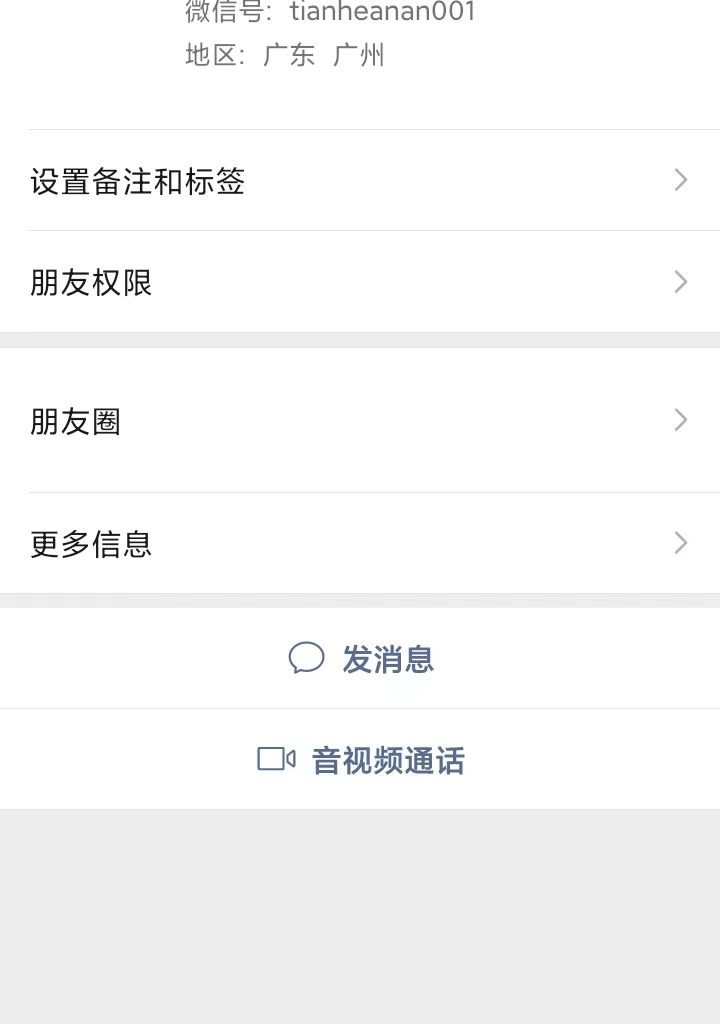Viewport: 720px width, 1024px height.
Task: Tap 发消息 to send a message
Action: pos(361,659)
